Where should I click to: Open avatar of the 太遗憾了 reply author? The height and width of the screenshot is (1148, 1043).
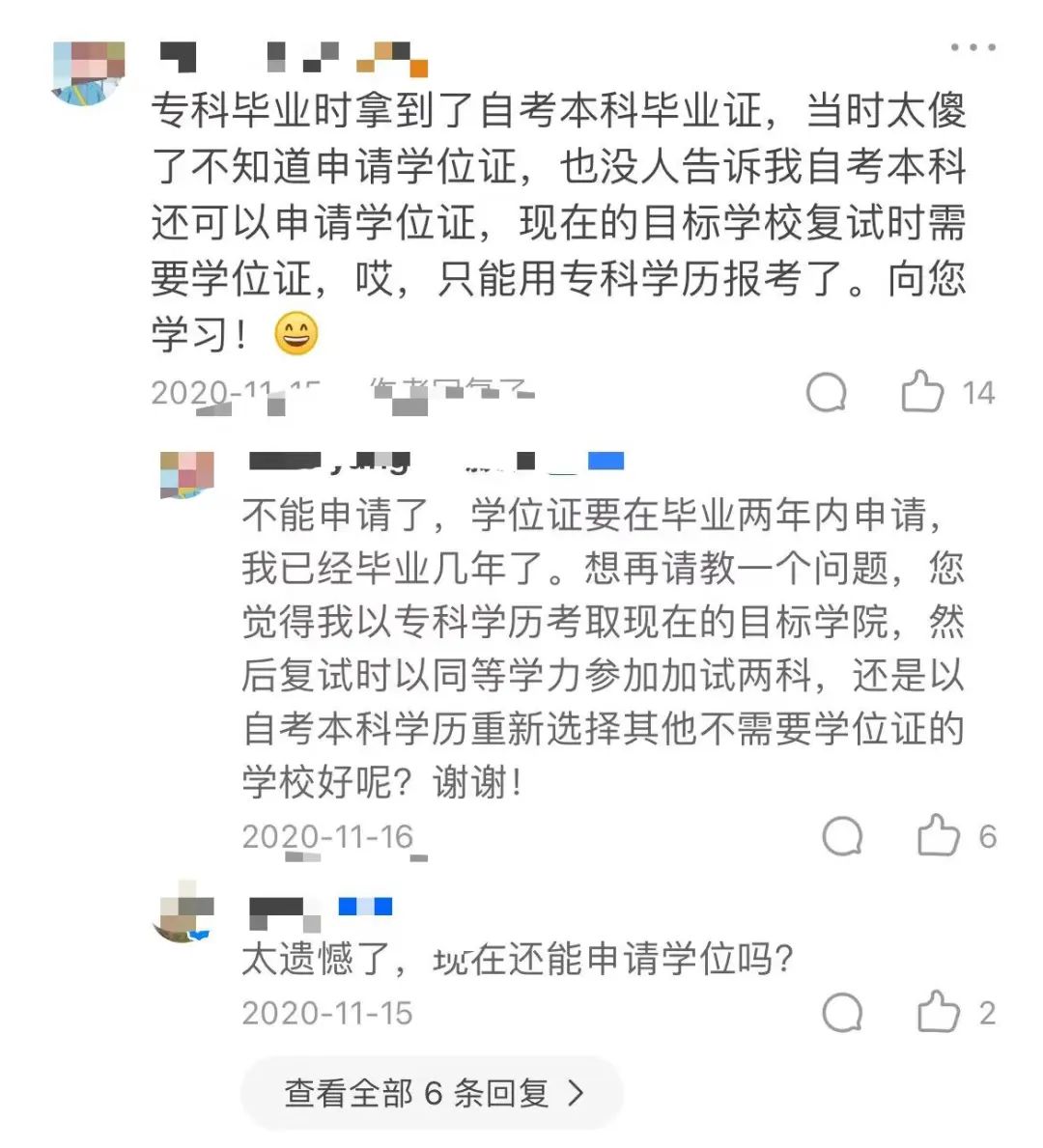click(x=183, y=912)
